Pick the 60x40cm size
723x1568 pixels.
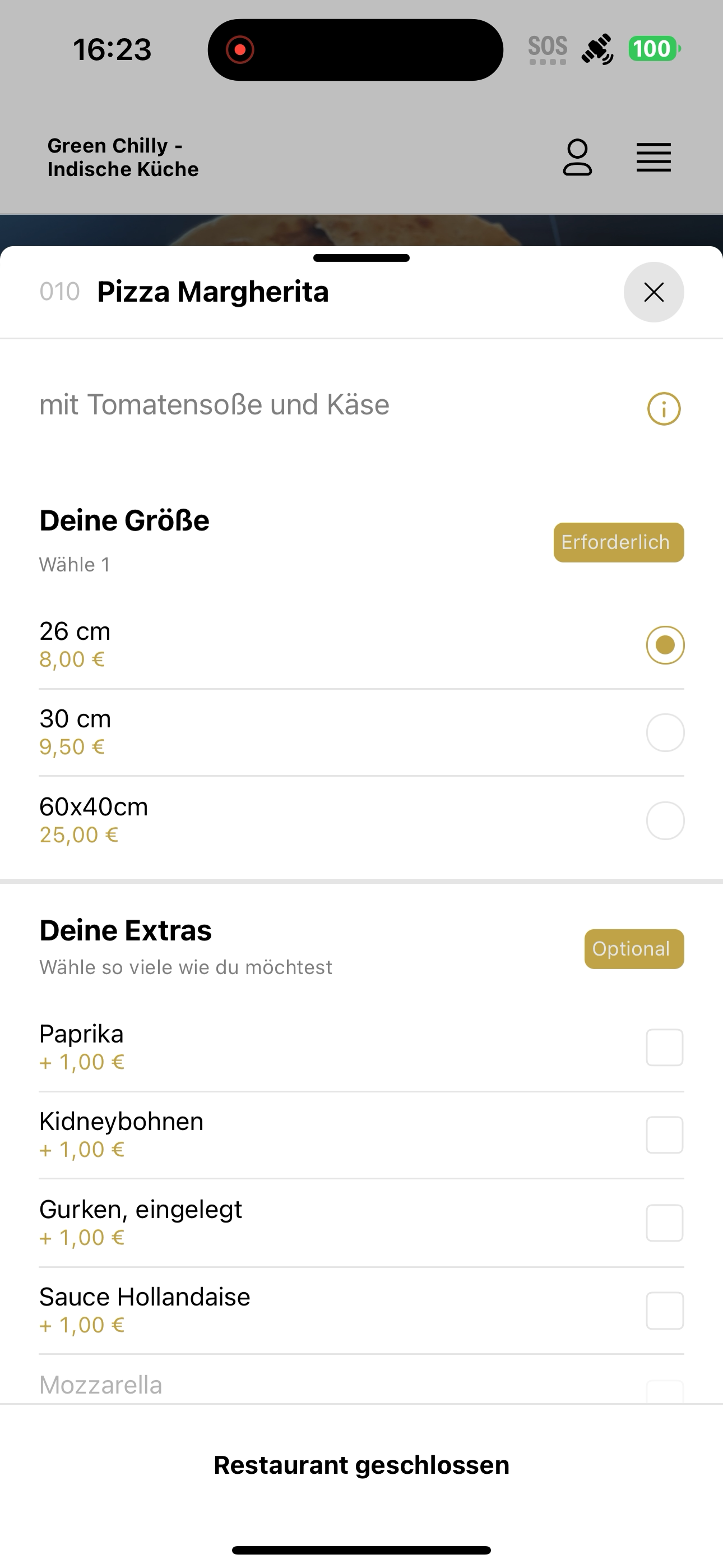665,820
